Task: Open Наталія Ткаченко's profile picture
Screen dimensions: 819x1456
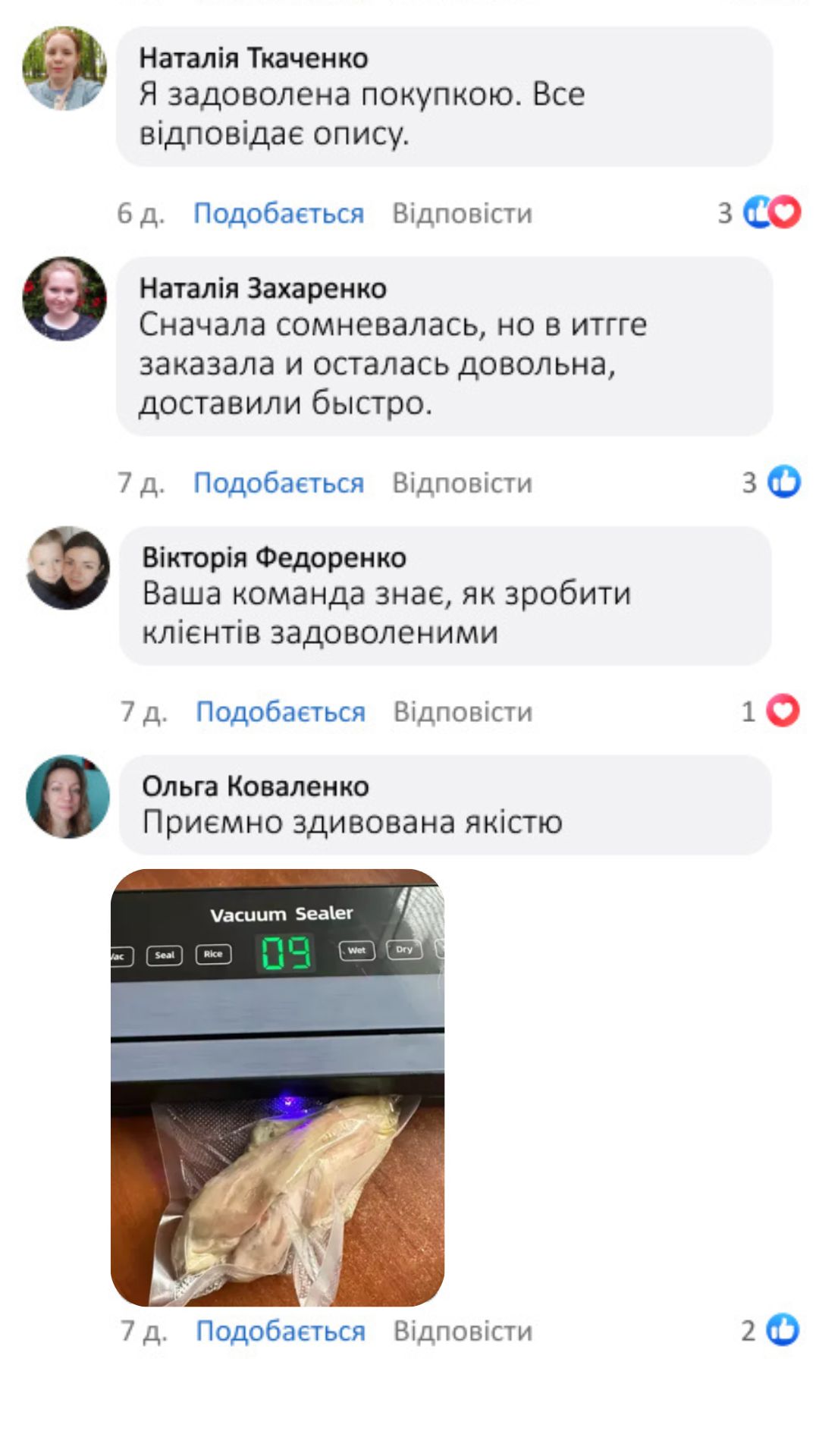Action: (x=64, y=69)
